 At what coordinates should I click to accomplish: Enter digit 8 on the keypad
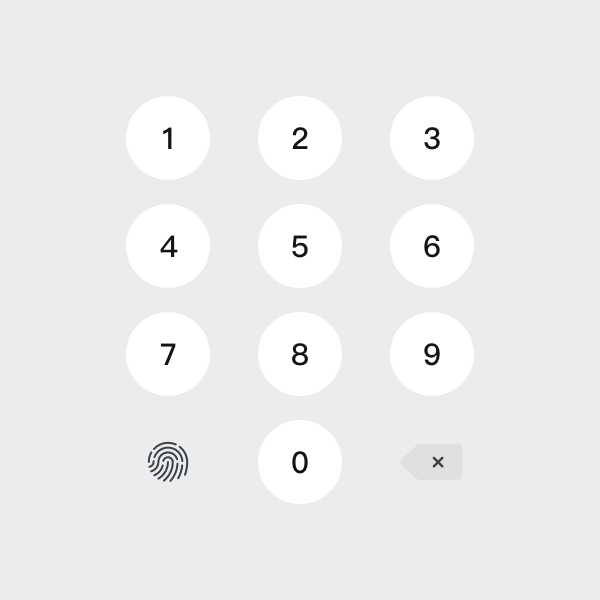pyautogui.click(x=300, y=354)
